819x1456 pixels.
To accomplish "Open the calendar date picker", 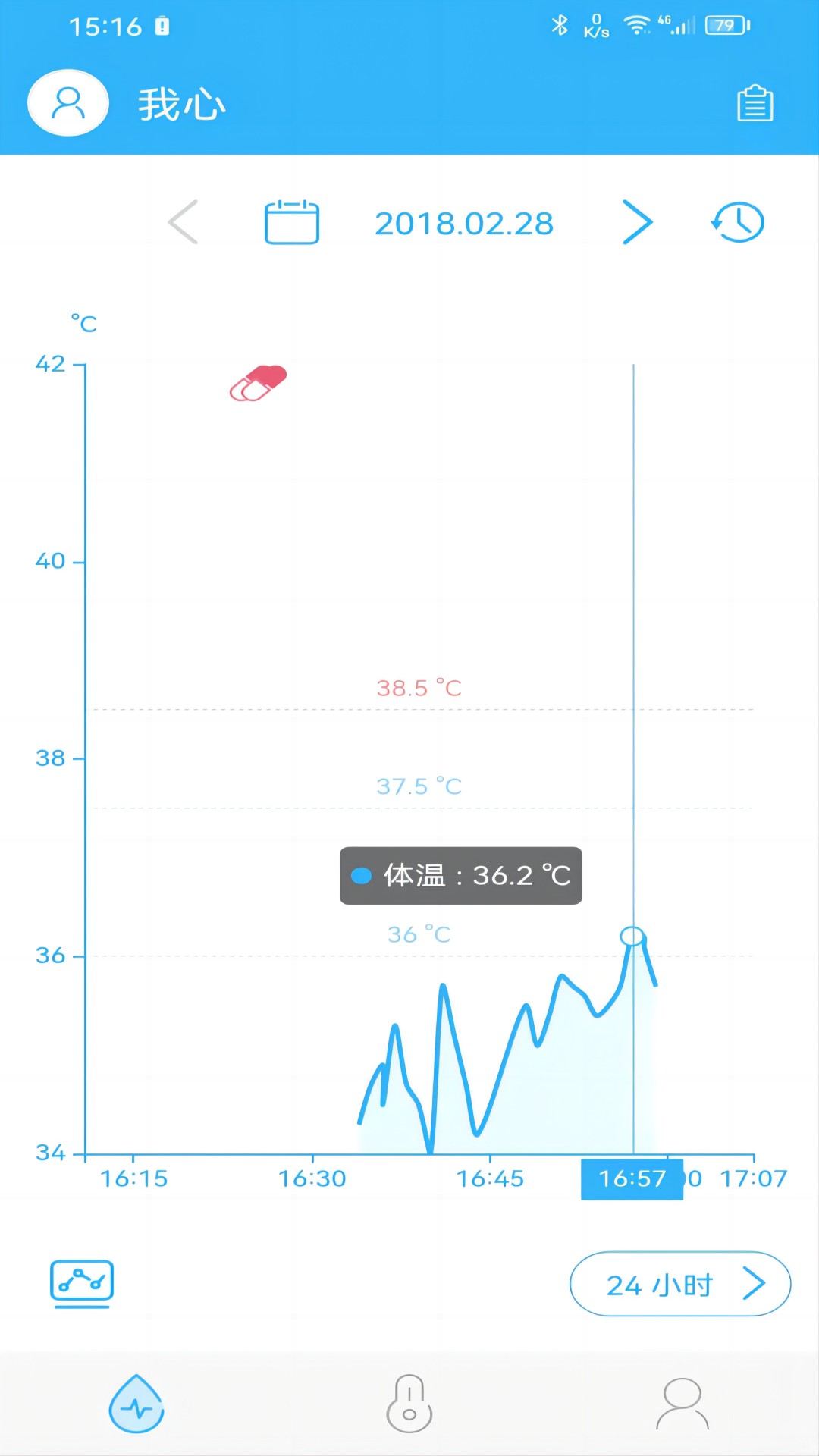I will pos(292,222).
